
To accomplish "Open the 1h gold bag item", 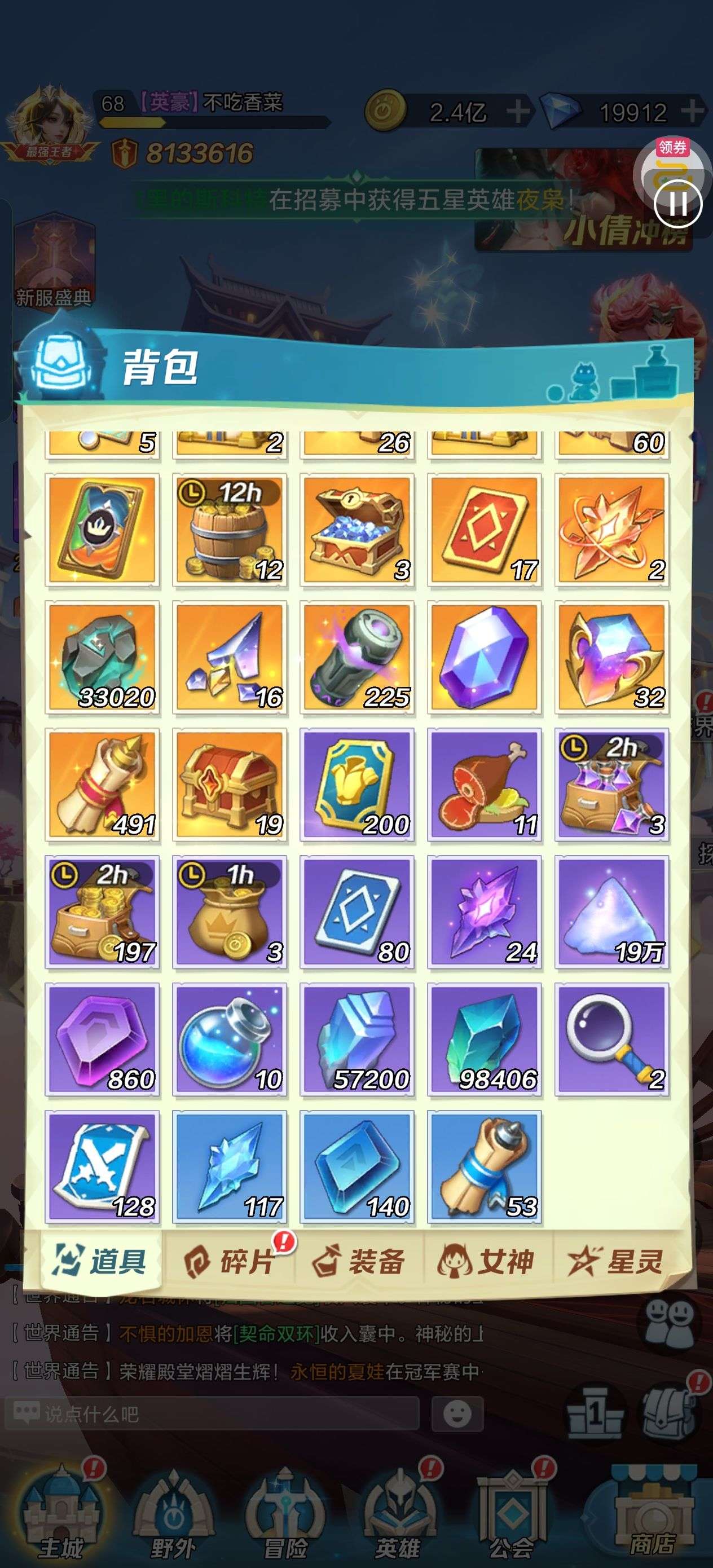I will coord(230,912).
